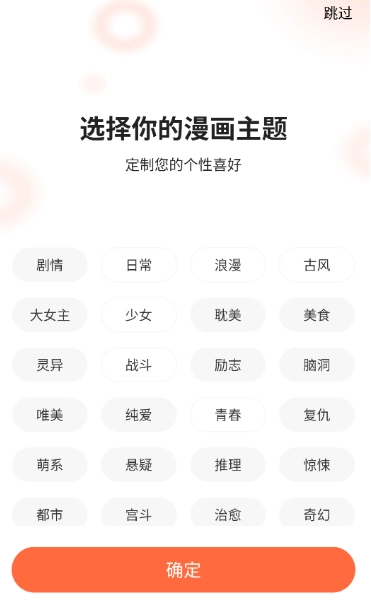Screen dimensions: 371x605
Task: Select the 灵异 chip
Action: pyautogui.click(x=50, y=365)
